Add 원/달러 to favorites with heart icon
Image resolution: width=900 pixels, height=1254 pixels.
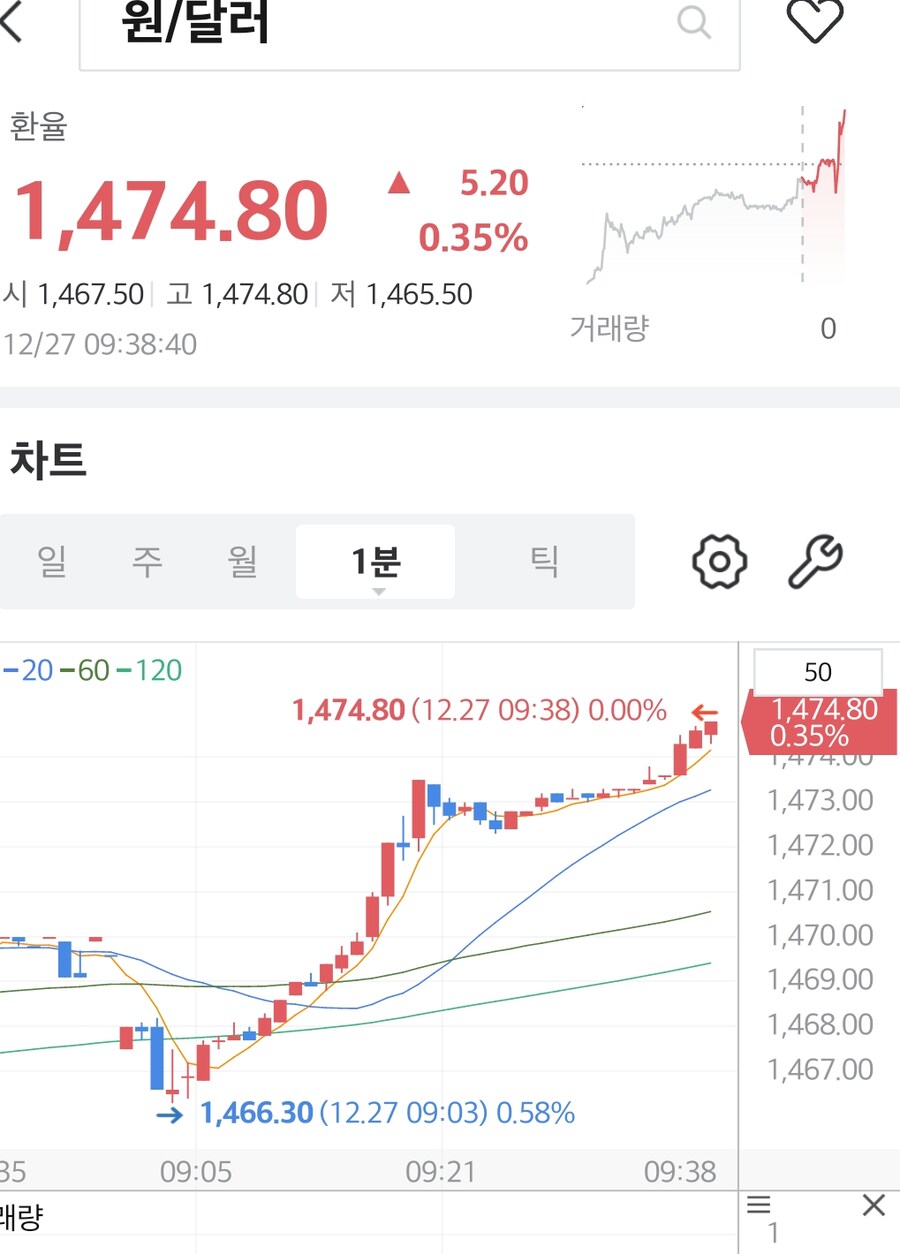click(x=816, y=22)
